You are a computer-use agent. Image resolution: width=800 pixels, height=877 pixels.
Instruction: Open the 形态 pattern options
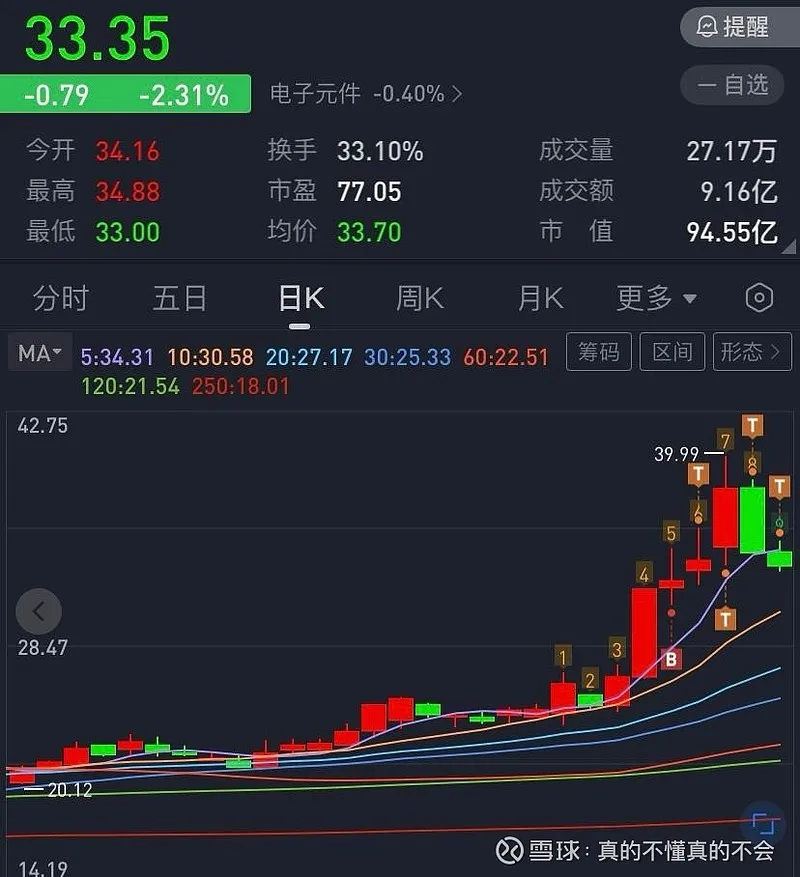(x=751, y=352)
